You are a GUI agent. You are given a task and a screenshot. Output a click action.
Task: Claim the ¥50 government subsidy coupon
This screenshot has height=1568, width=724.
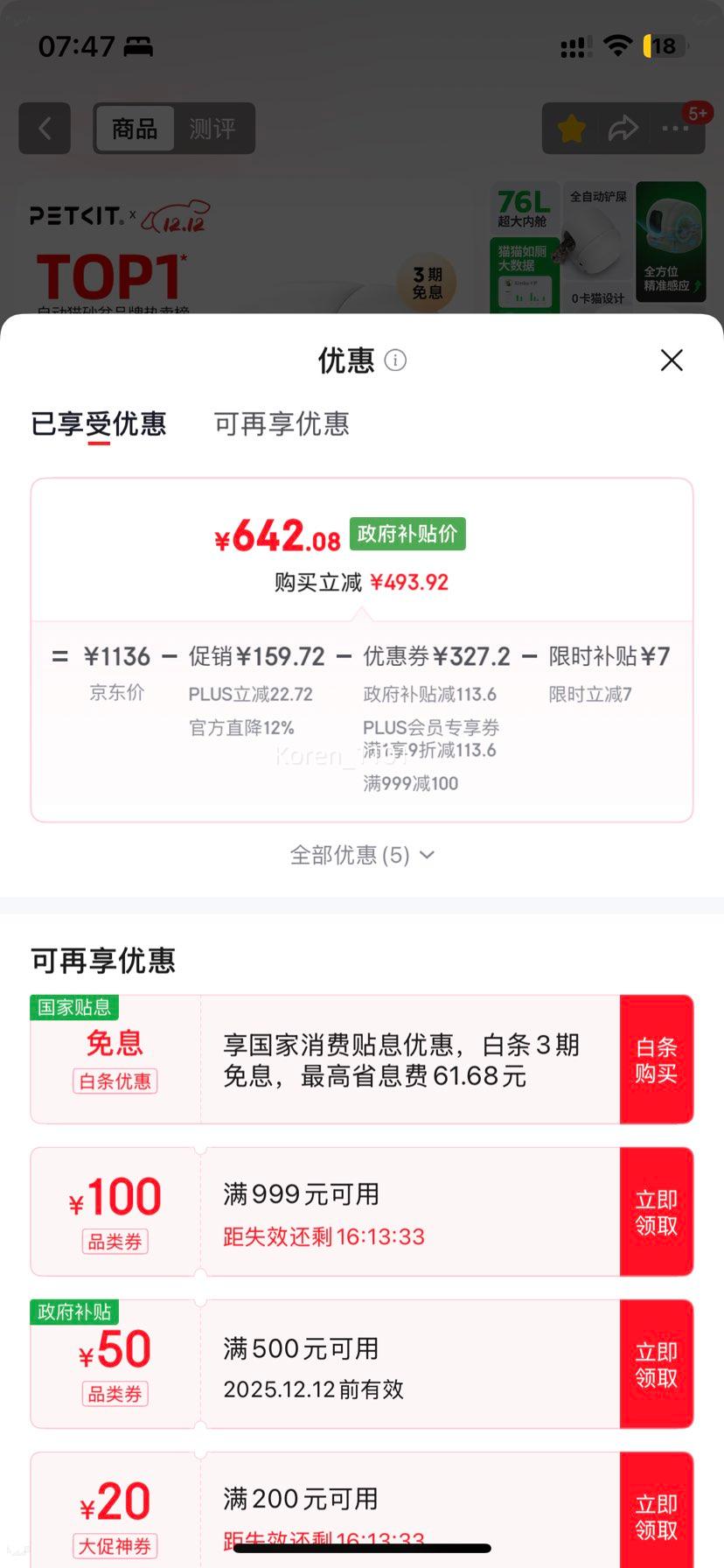657,1363
